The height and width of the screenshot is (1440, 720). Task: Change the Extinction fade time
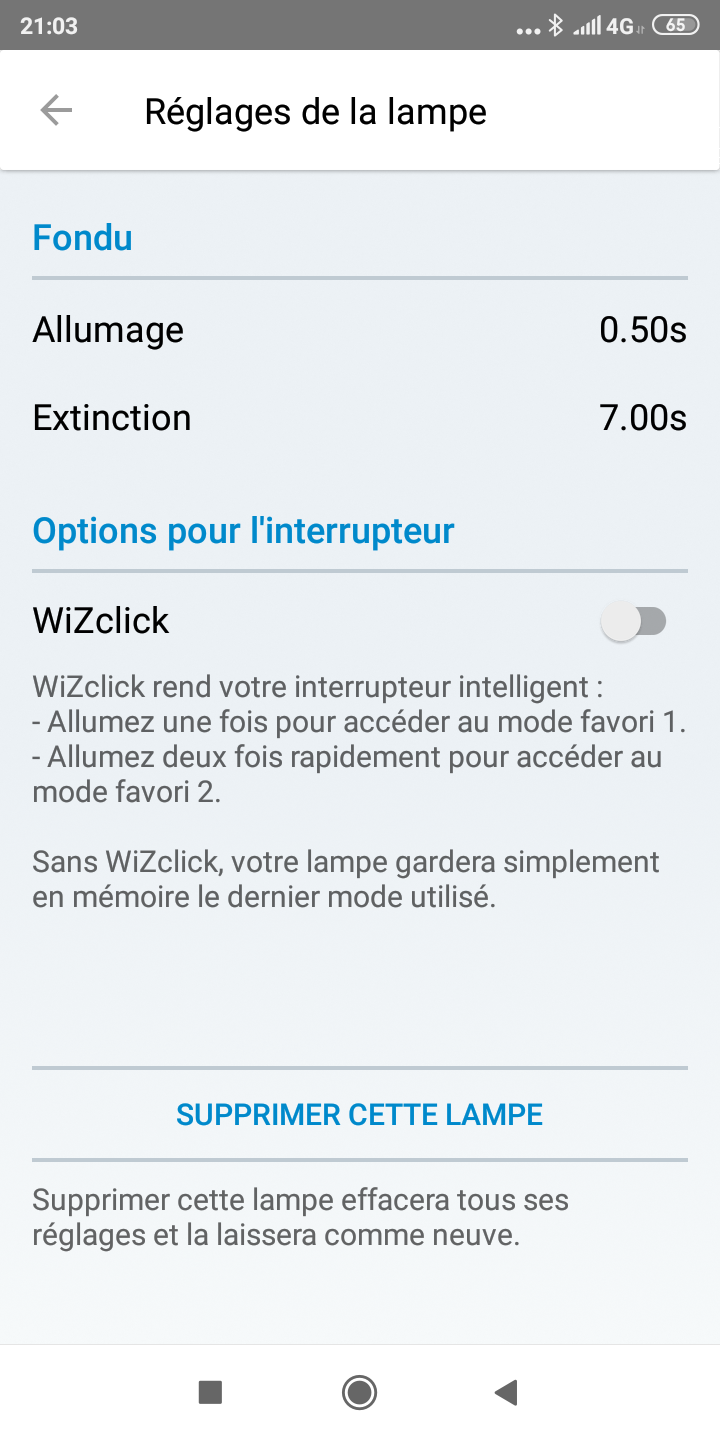pos(360,418)
